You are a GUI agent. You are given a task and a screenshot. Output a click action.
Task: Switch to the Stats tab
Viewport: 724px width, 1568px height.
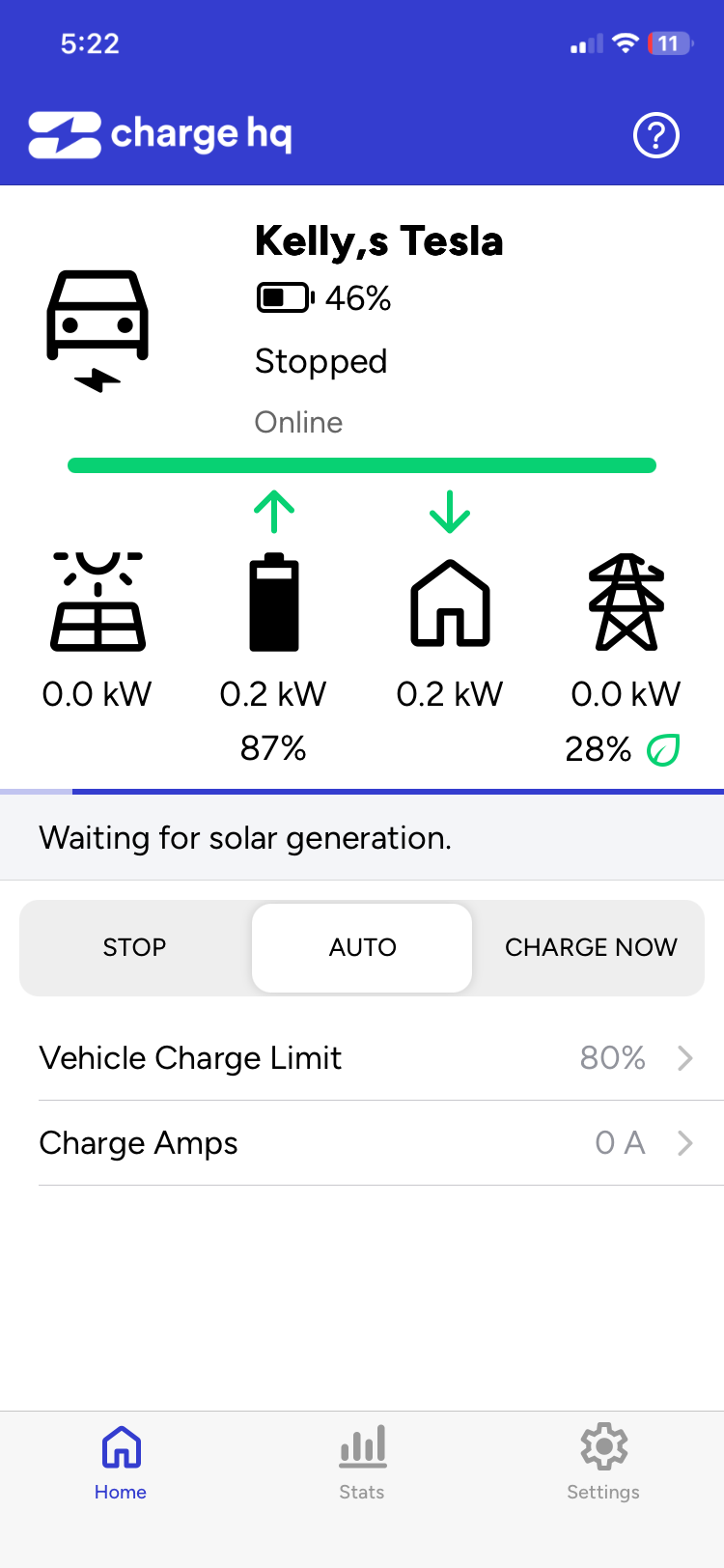(x=362, y=1463)
